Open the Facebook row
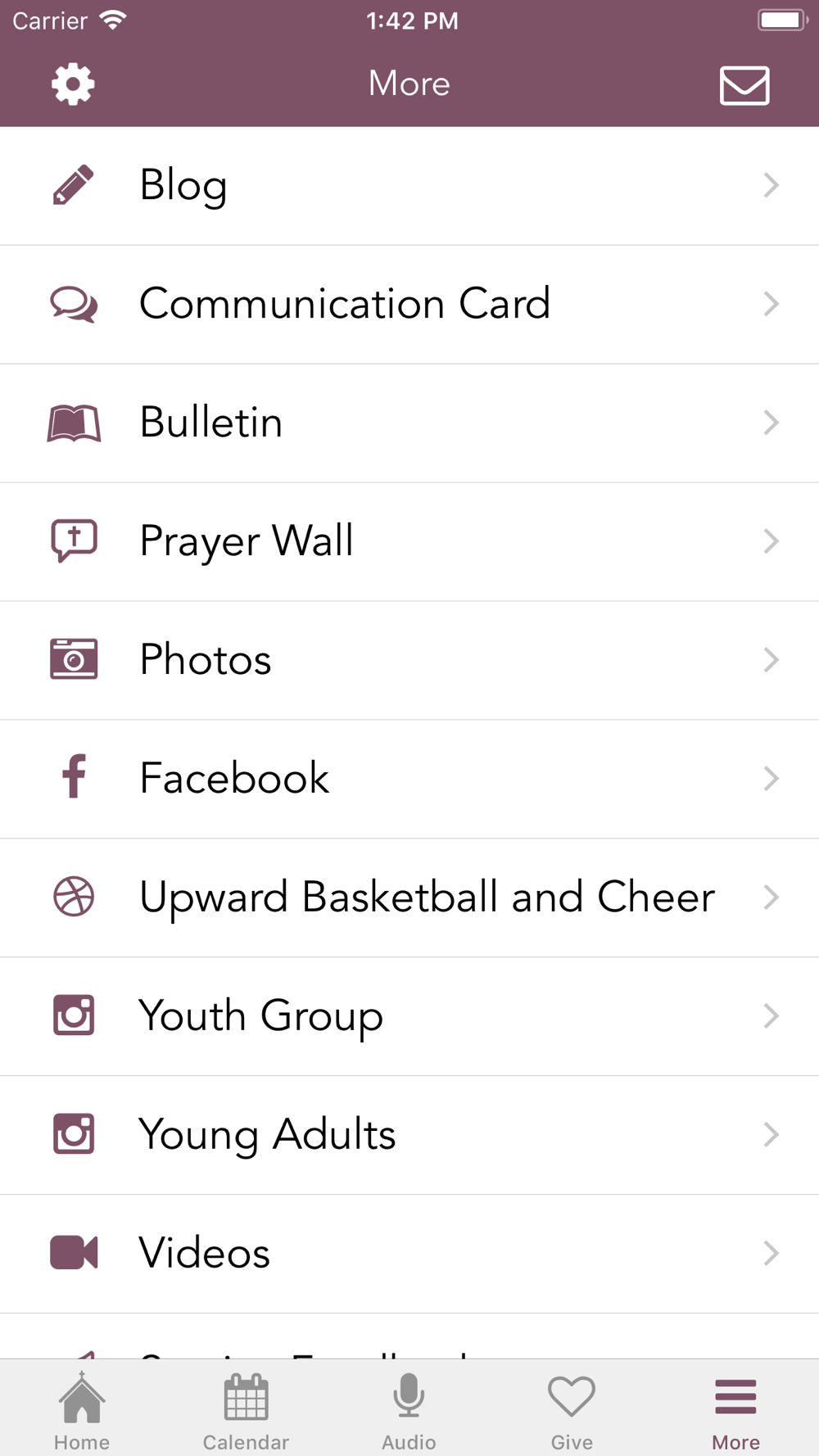 409,780
